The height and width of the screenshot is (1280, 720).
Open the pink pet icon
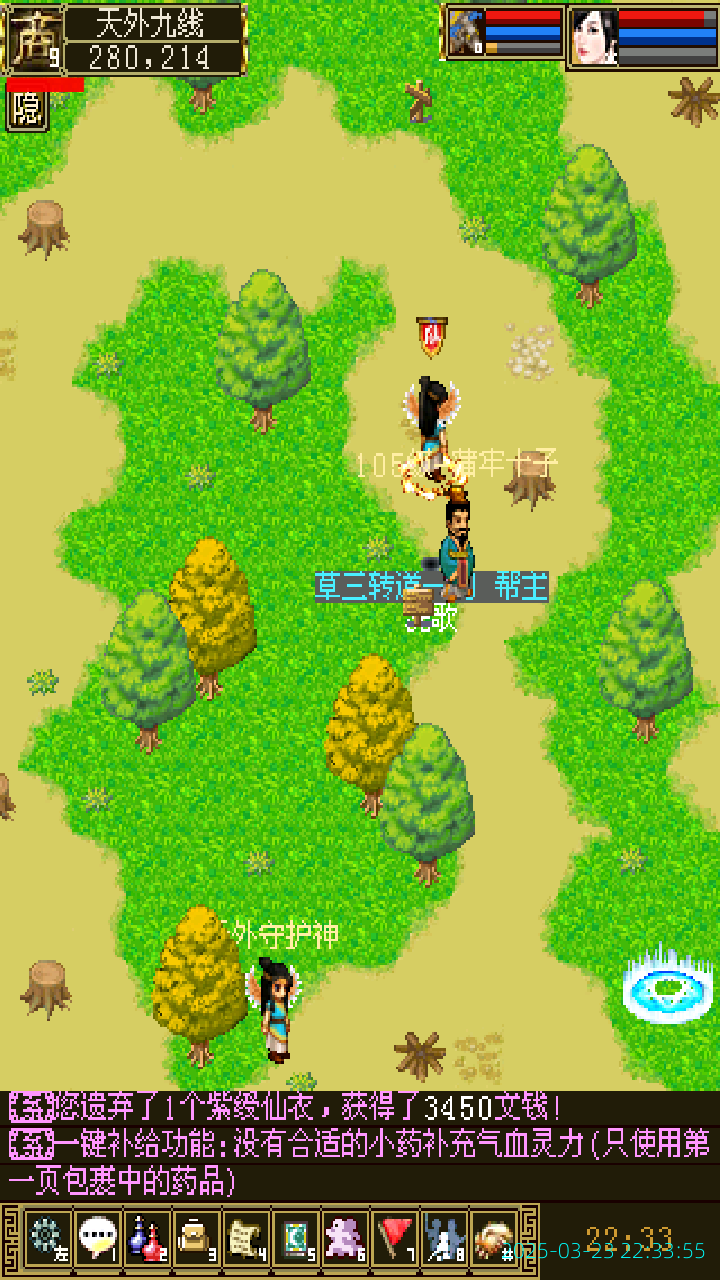346,1238
